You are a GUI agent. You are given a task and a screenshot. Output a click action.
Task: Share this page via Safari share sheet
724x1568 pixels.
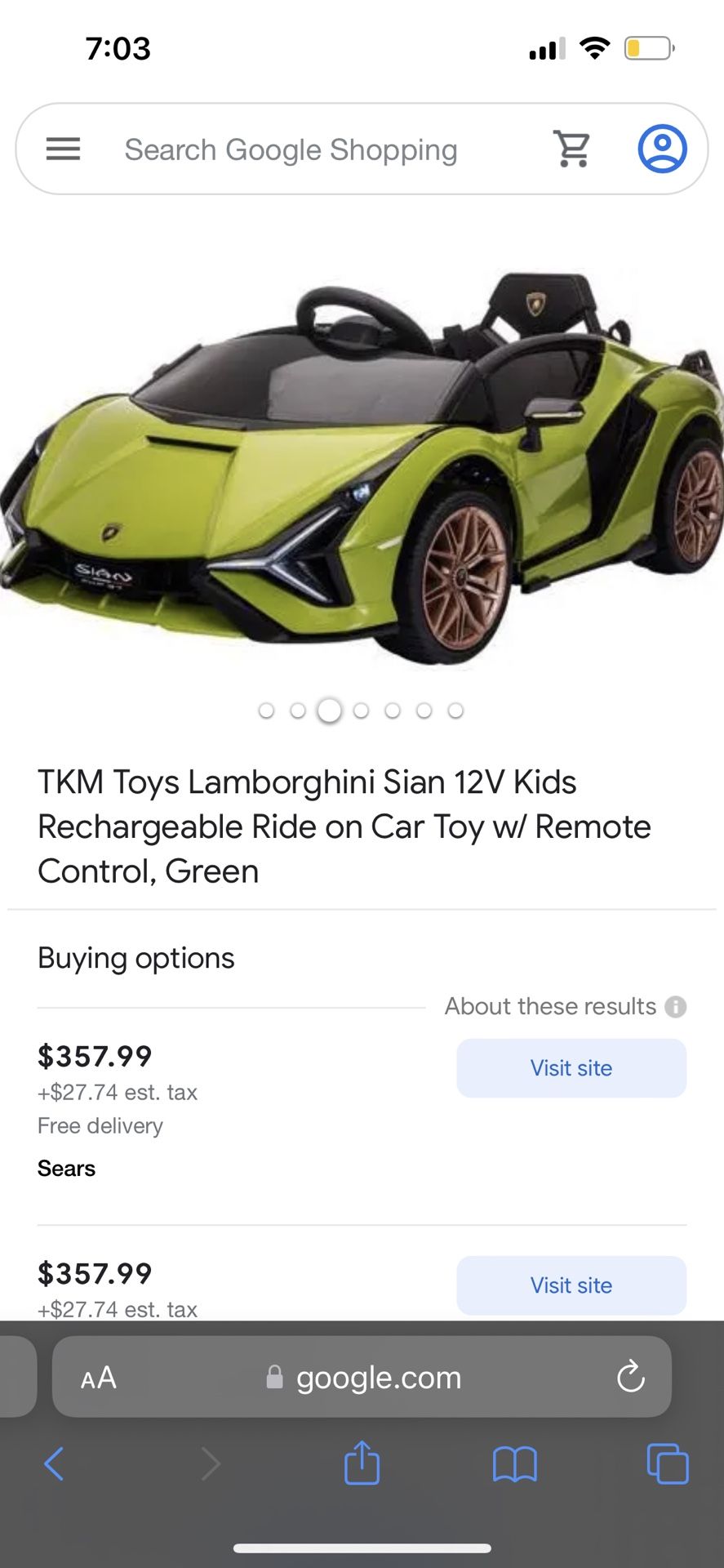(x=362, y=1464)
